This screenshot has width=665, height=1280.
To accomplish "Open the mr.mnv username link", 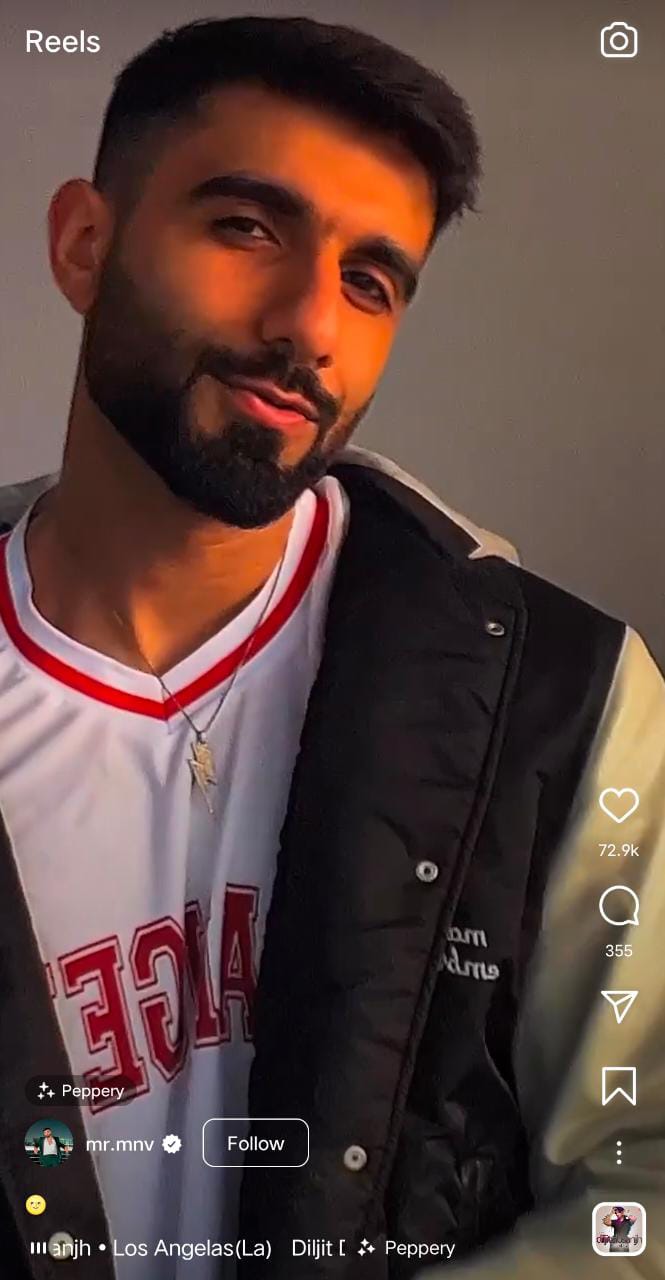I will pos(120,1144).
